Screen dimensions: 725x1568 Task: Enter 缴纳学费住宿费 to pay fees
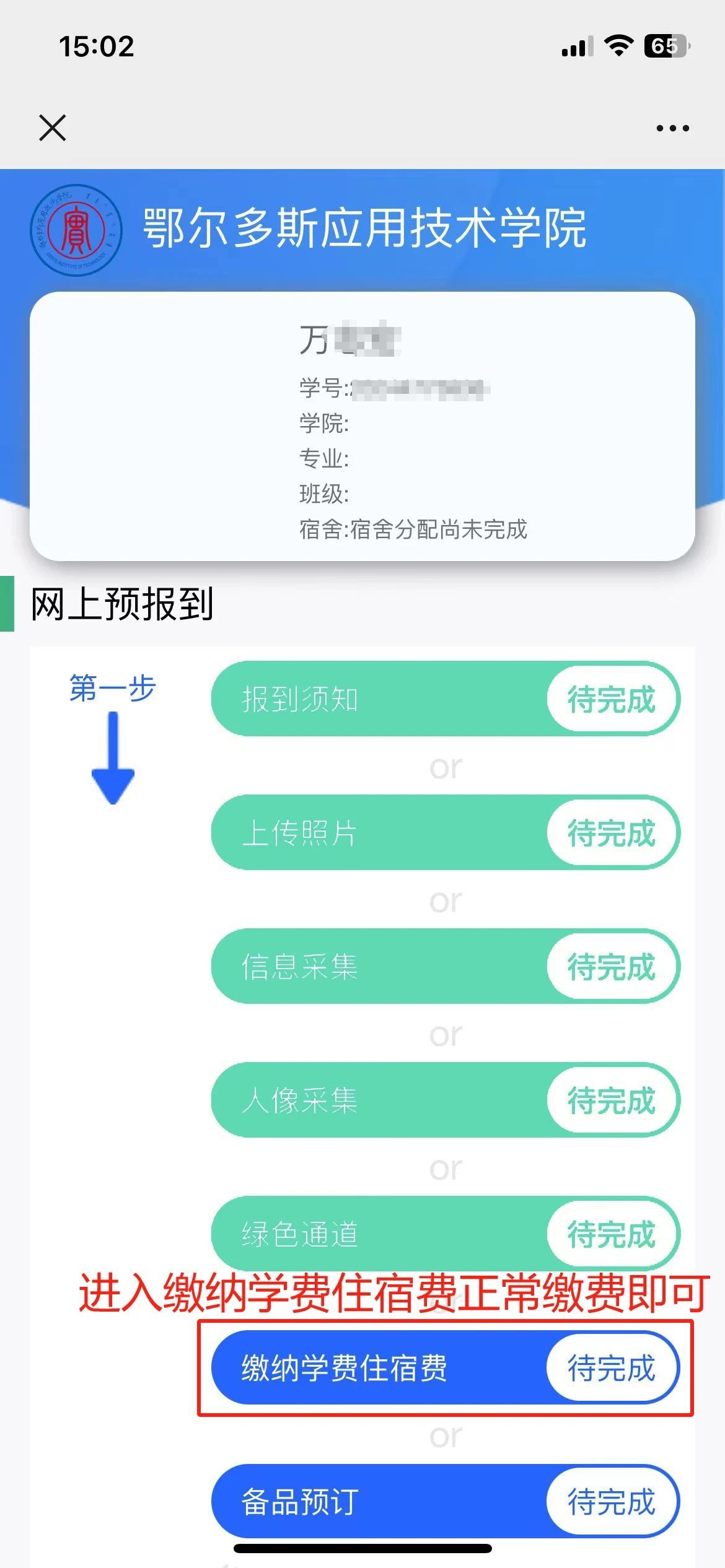(445, 1367)
